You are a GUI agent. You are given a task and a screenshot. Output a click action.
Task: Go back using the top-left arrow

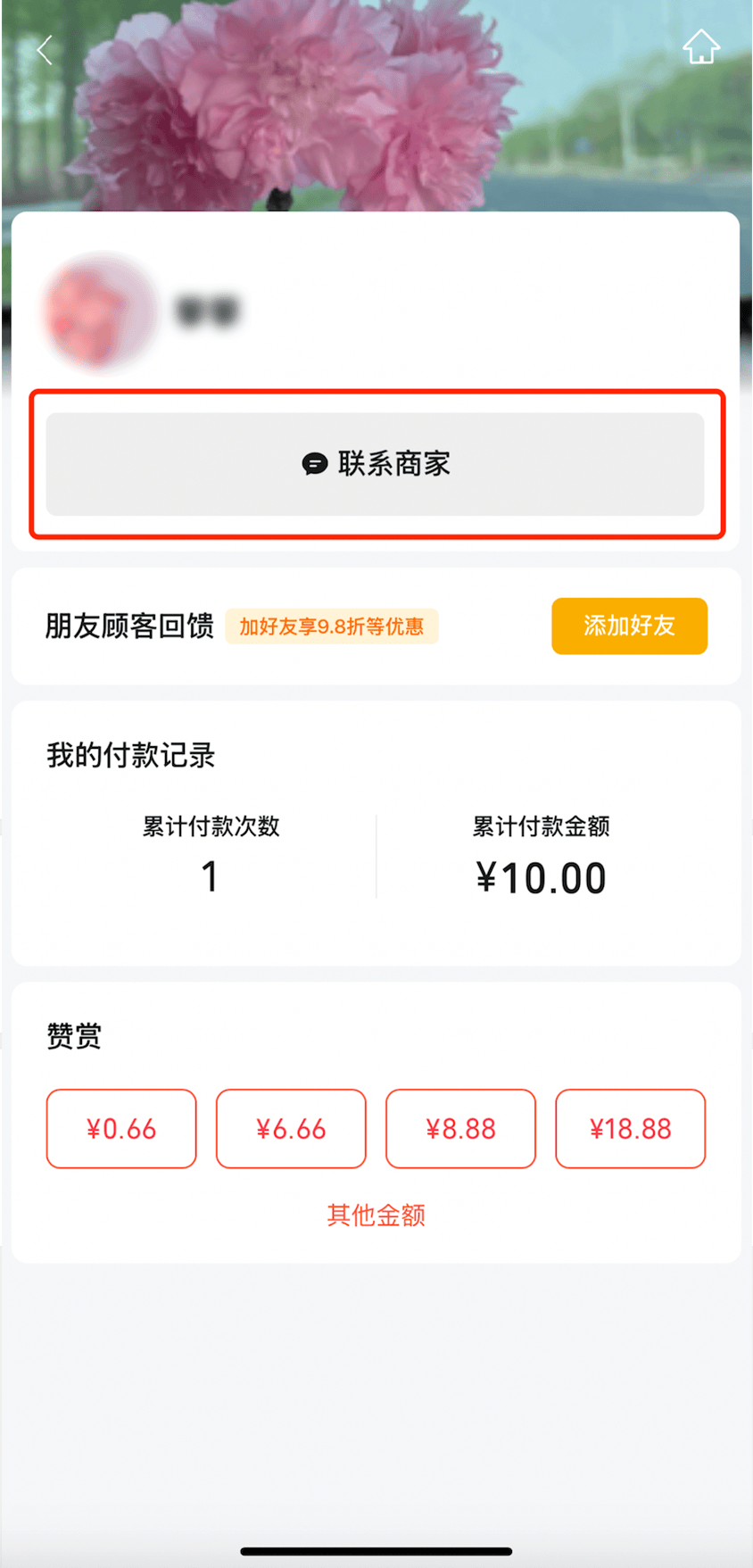pos(45,50)
